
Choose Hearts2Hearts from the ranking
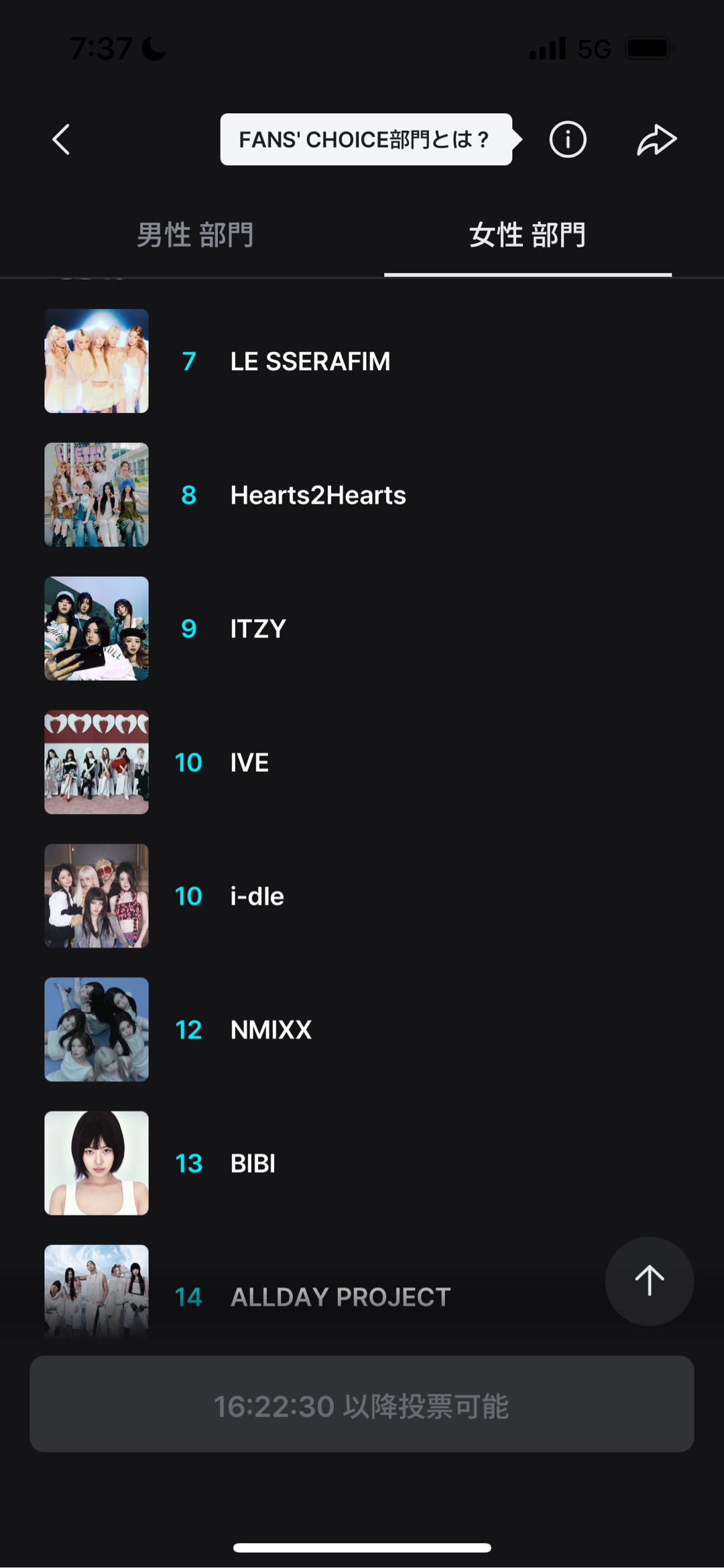tap(318, 495)
